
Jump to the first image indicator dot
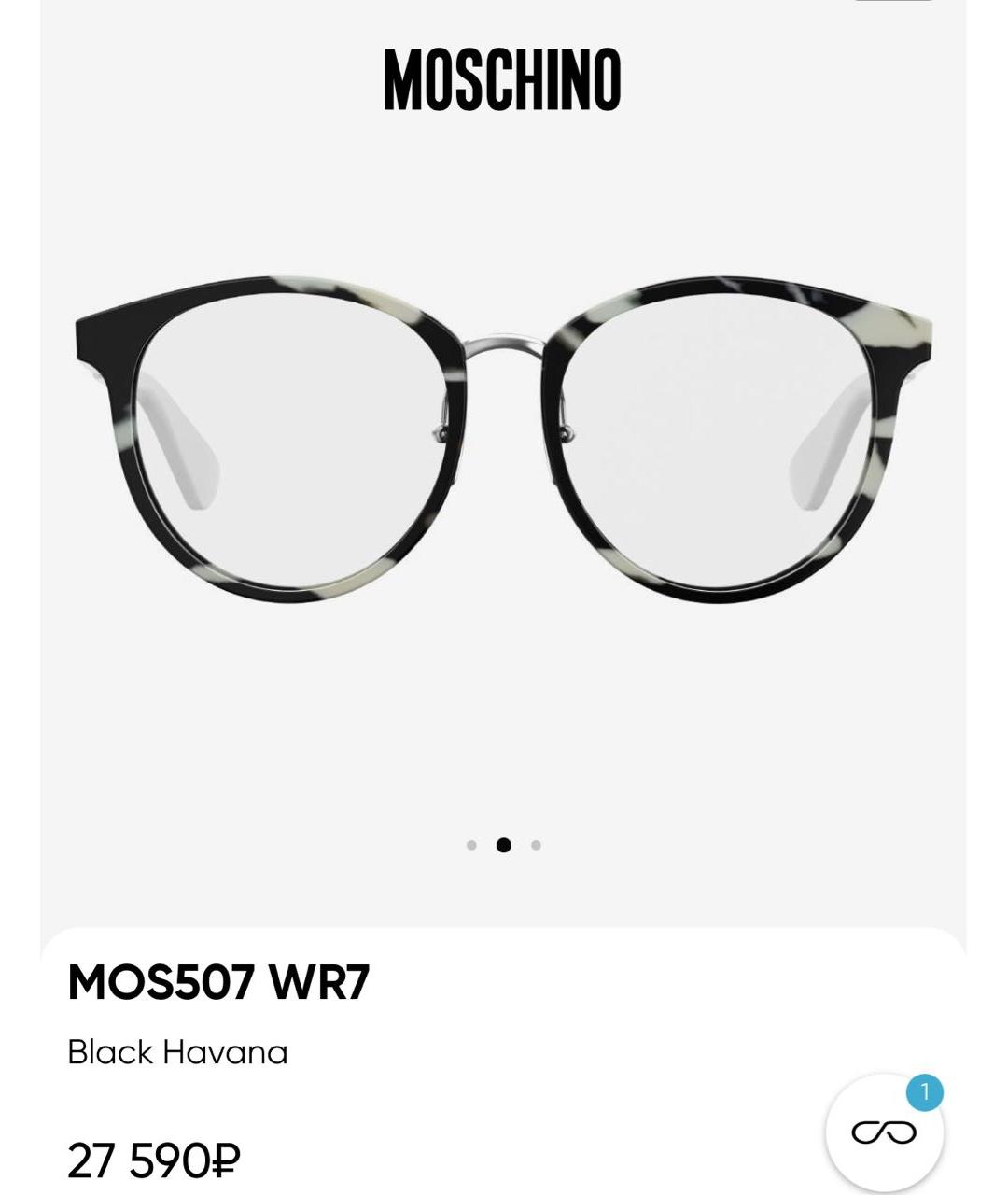pyautogui.click(x=471, y=845)
